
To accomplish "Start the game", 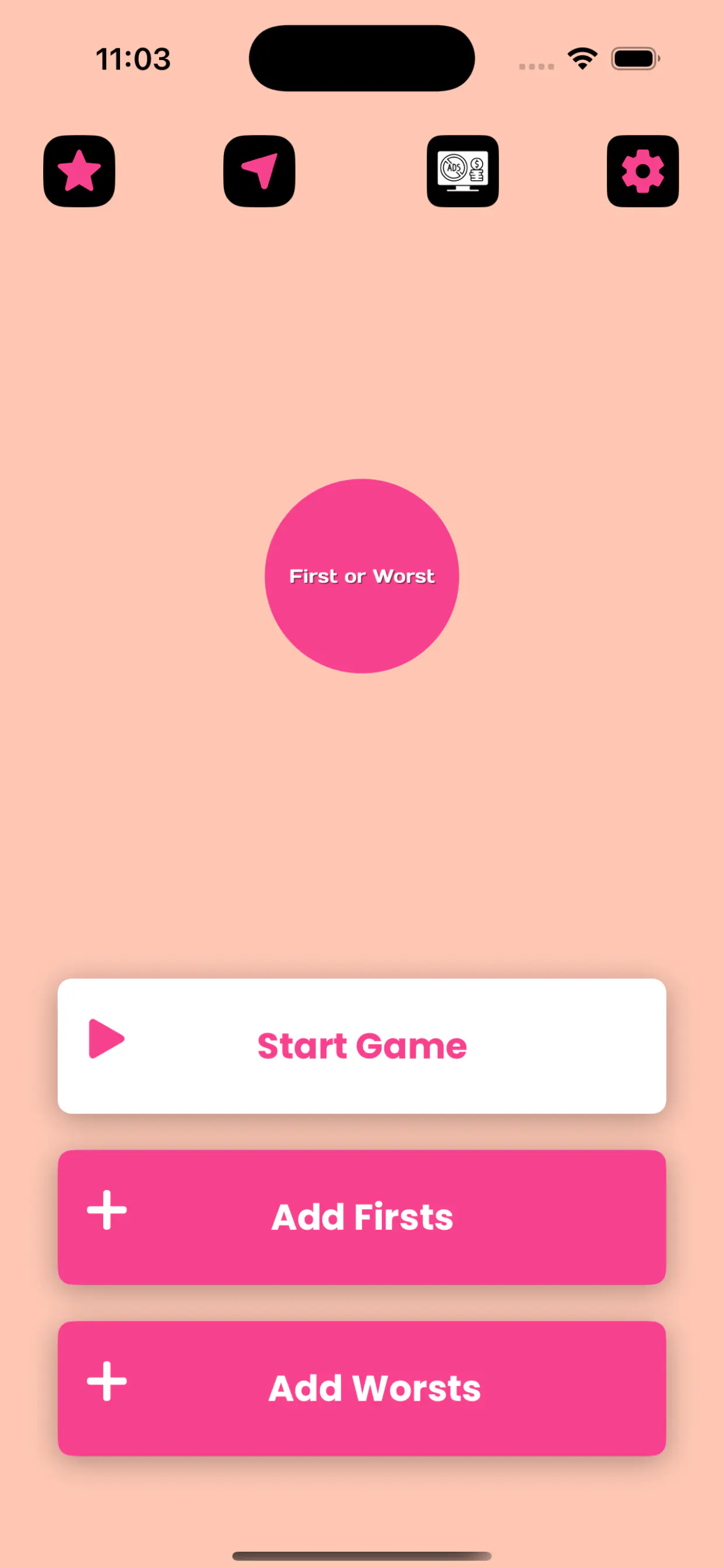I will point(362,1046).
